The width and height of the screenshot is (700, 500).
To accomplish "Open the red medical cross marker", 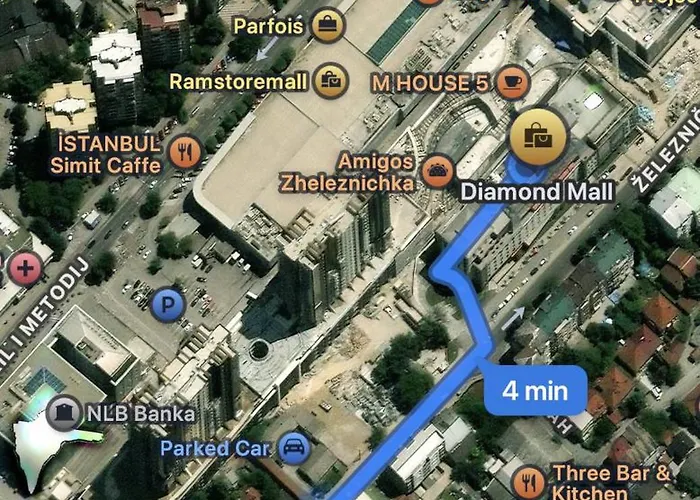I will click(25, 267).
